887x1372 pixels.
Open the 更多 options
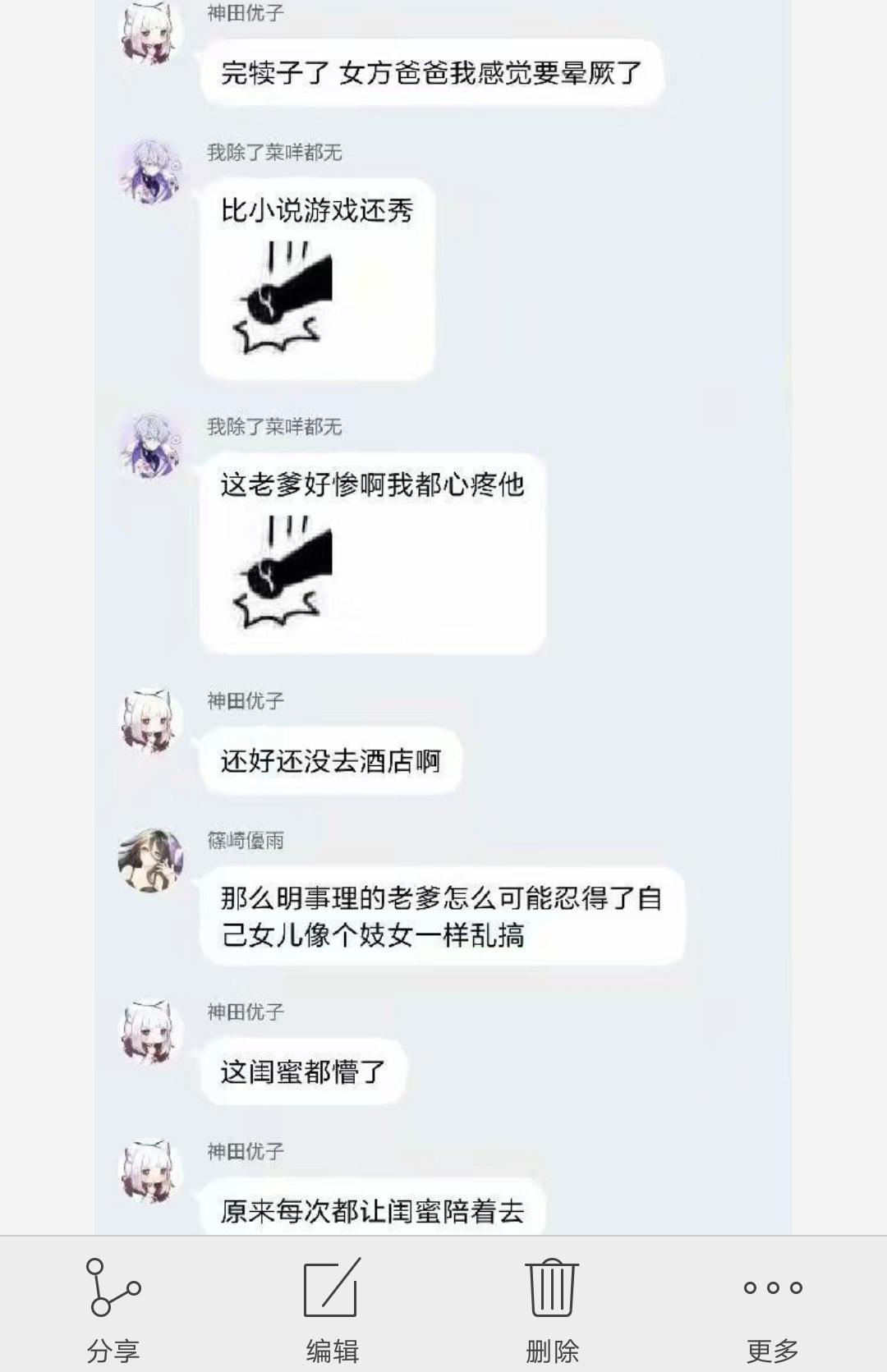click(772, 1307)
